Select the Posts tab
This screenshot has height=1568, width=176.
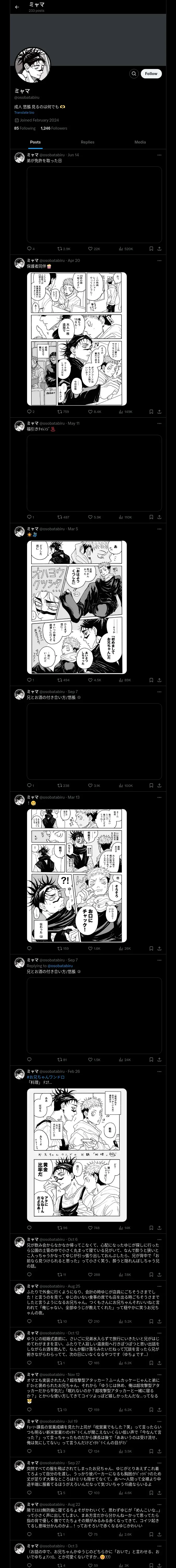tap(35, 142)
